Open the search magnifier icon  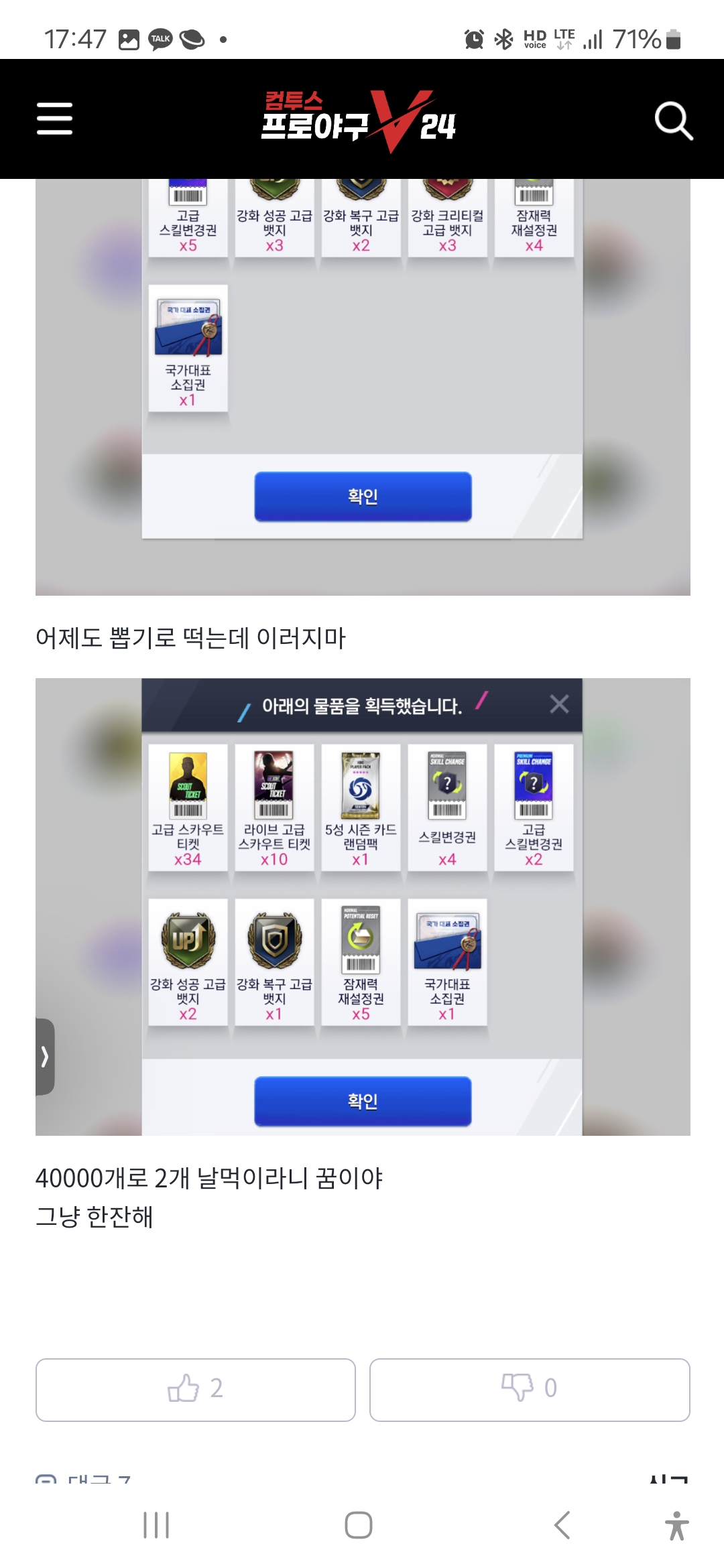point(673,121)
